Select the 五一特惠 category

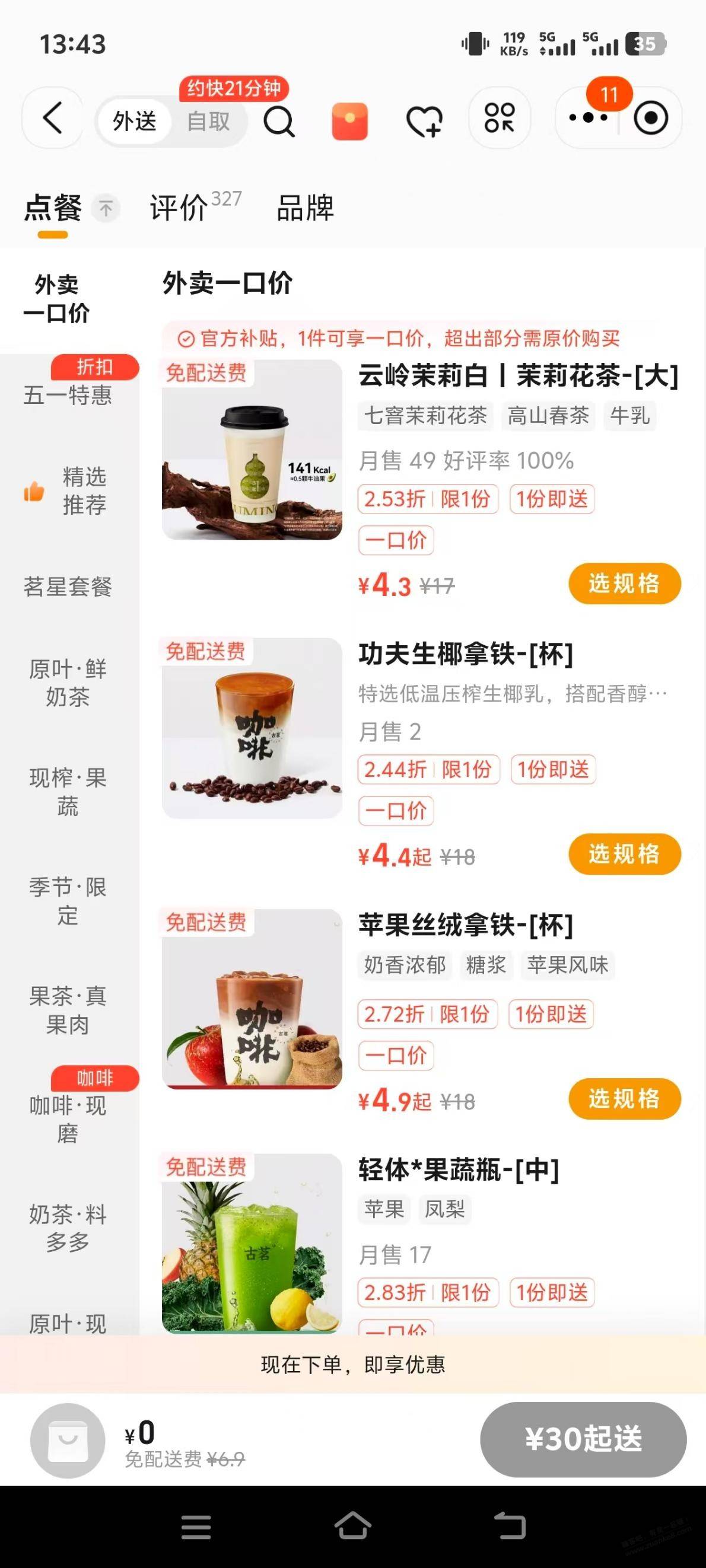point(68,395)
